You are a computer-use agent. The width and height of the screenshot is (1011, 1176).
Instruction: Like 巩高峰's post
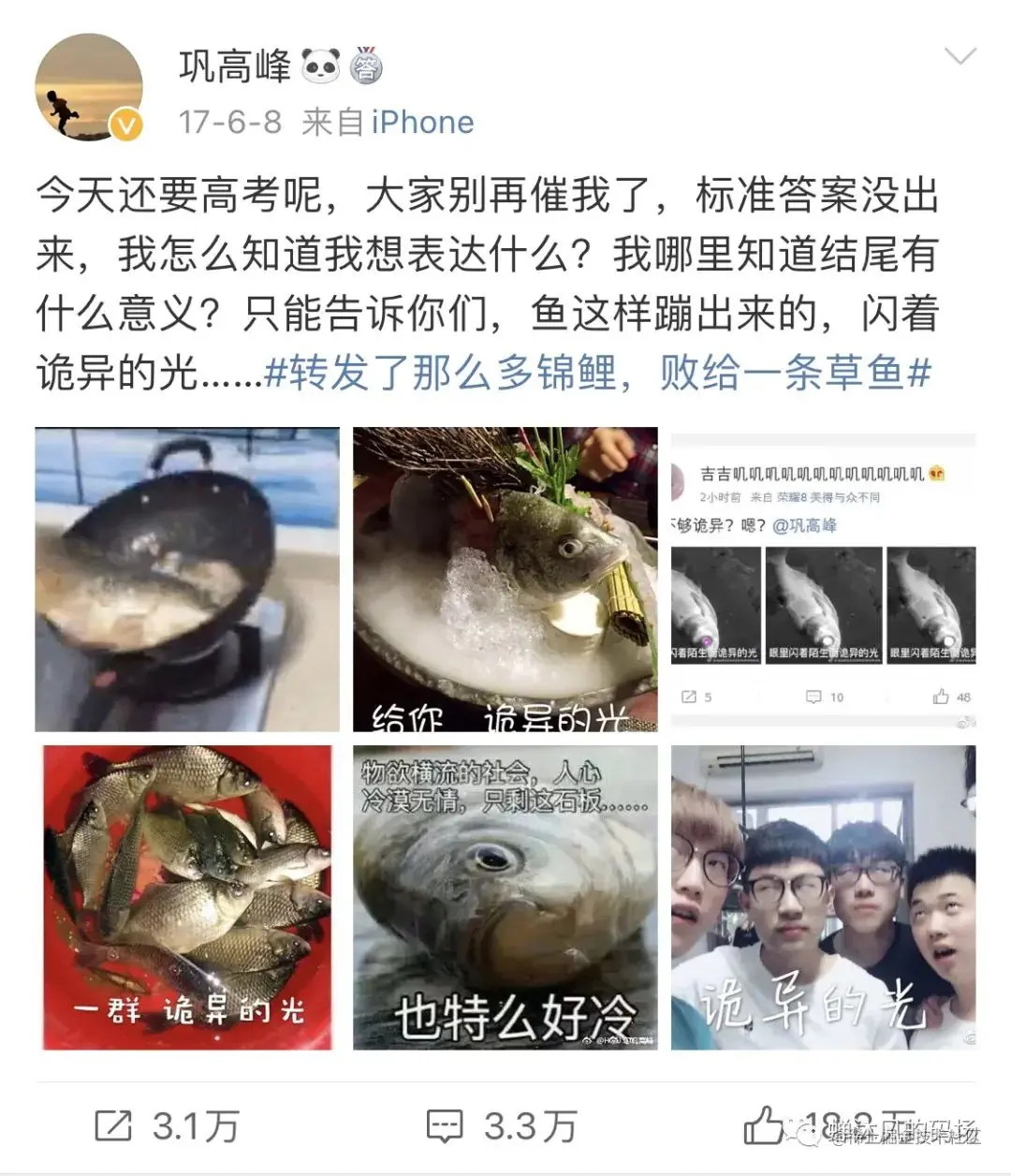pyautogui.click(x=764, y=1125)
